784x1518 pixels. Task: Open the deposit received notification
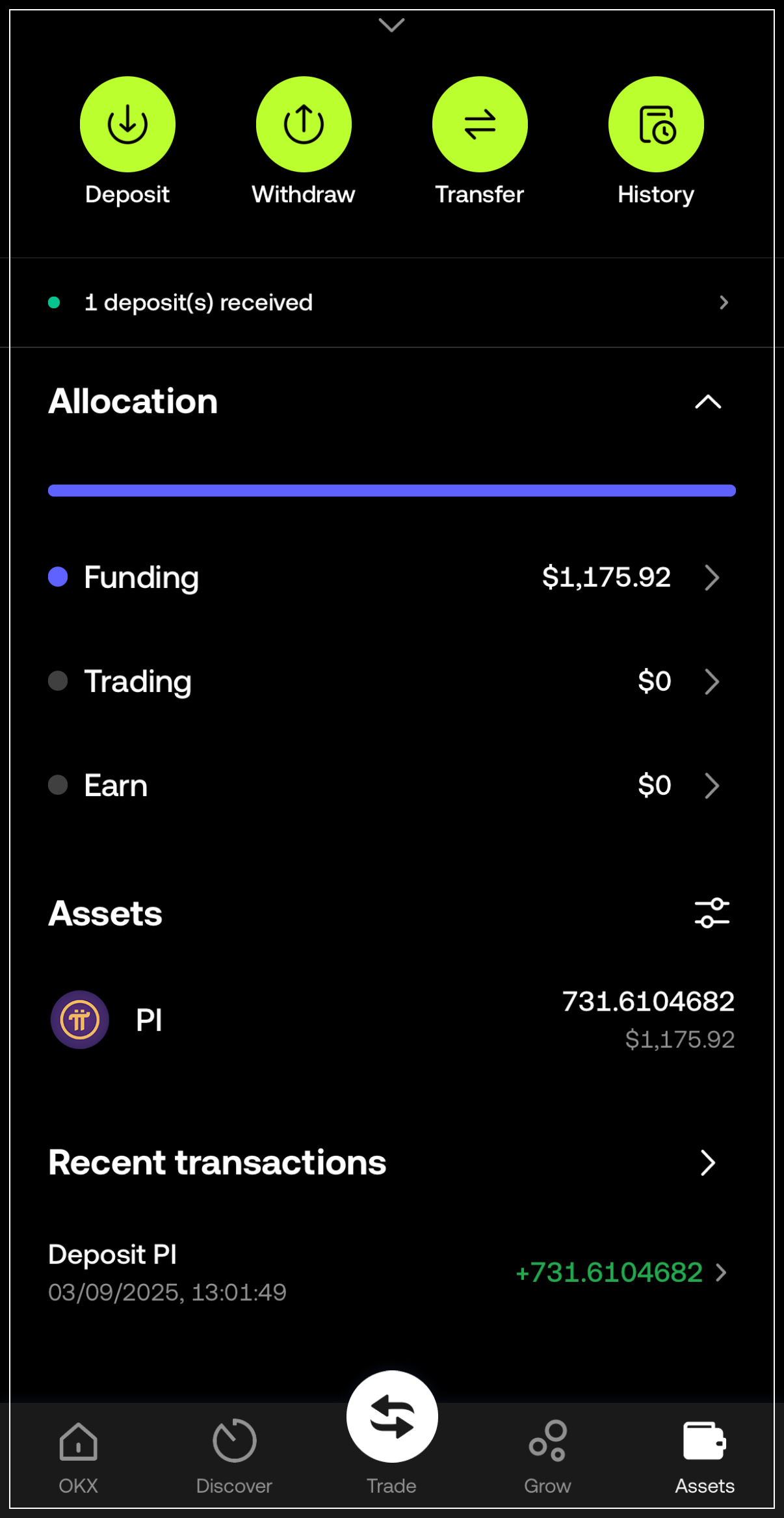tap(390, 302)
